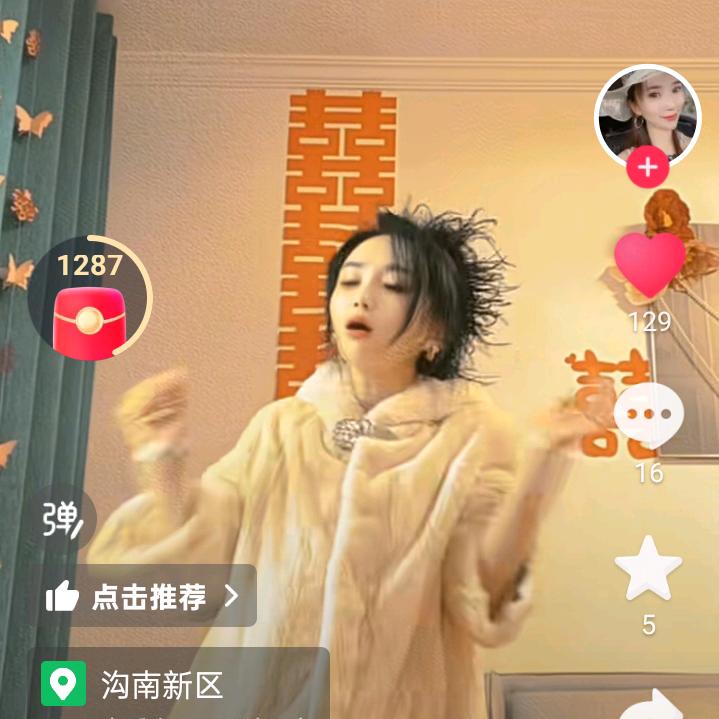Add this video to favorites star
Viewport: 719px width, 719px height.
[x=648, y=568]
